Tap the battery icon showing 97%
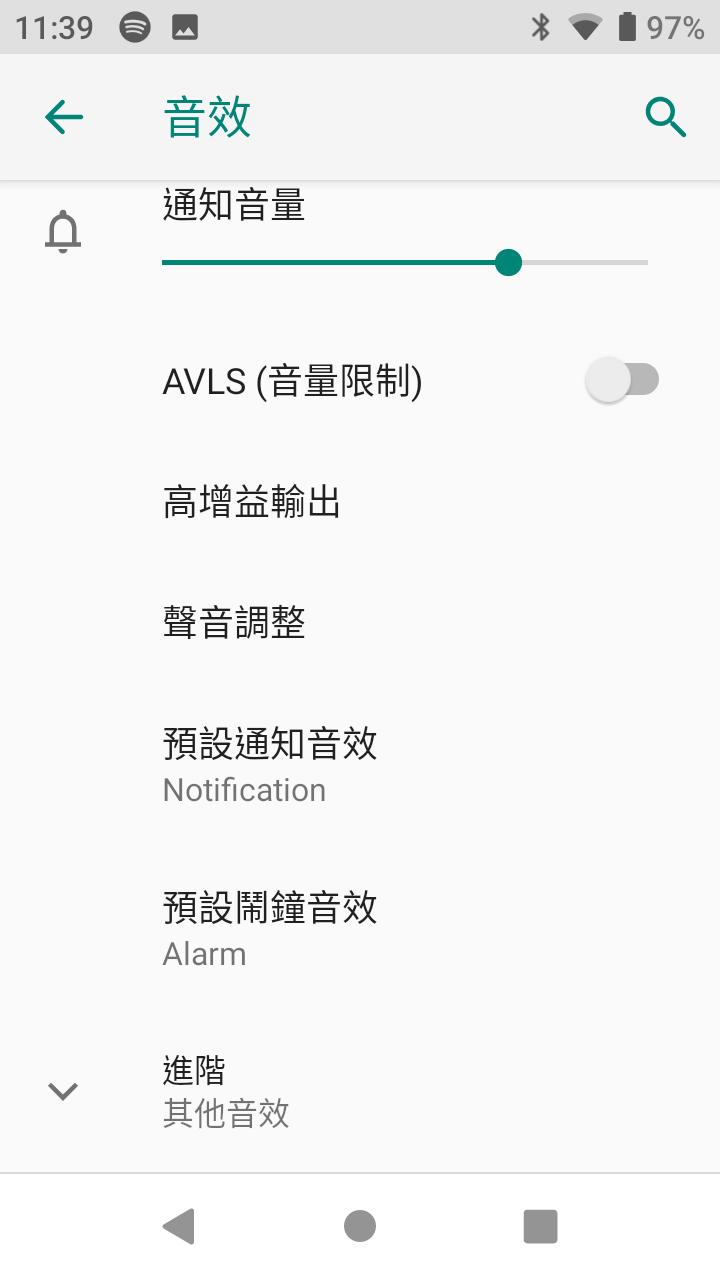This screenshot has height=1280, width=720. point(625,27)
